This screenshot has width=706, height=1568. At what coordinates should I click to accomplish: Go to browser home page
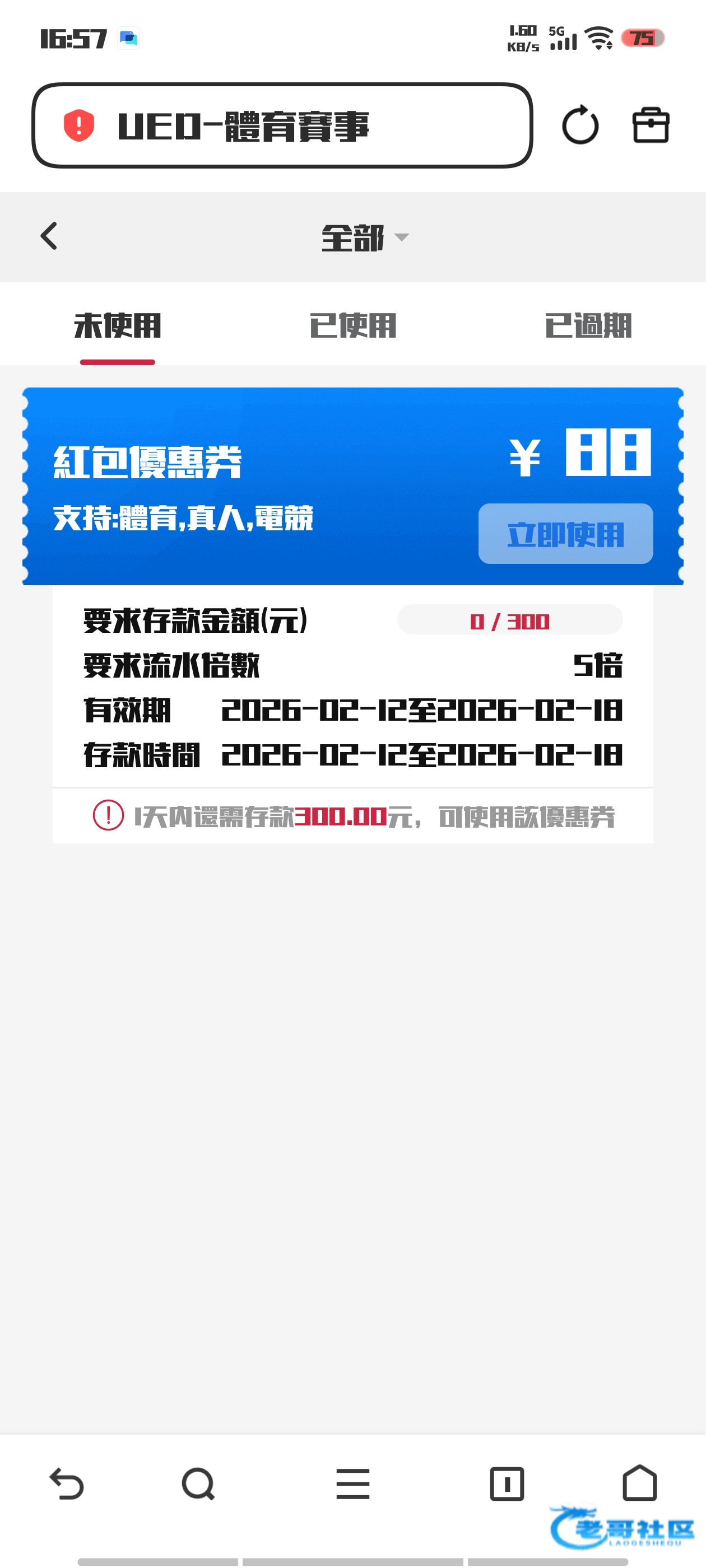coord(640,1483)
